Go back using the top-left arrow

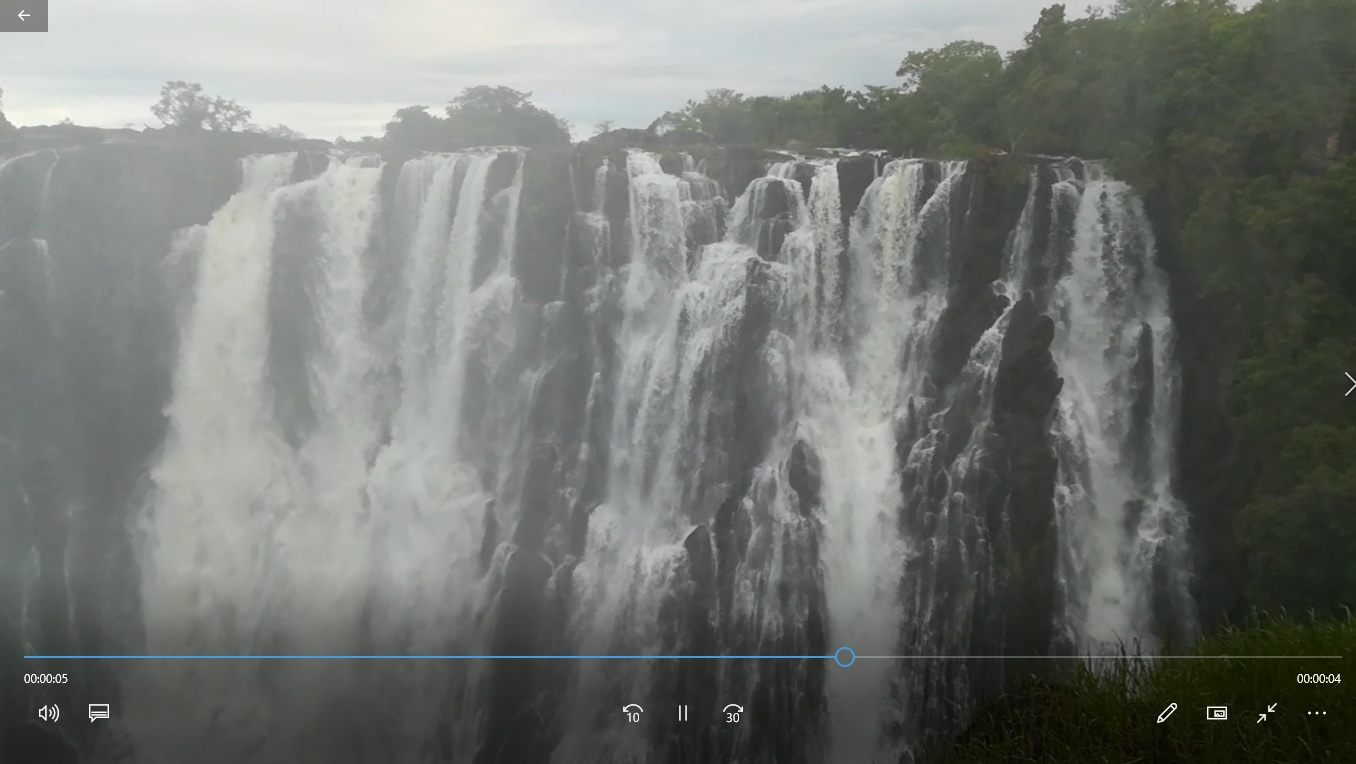click(x=23, y=15)
